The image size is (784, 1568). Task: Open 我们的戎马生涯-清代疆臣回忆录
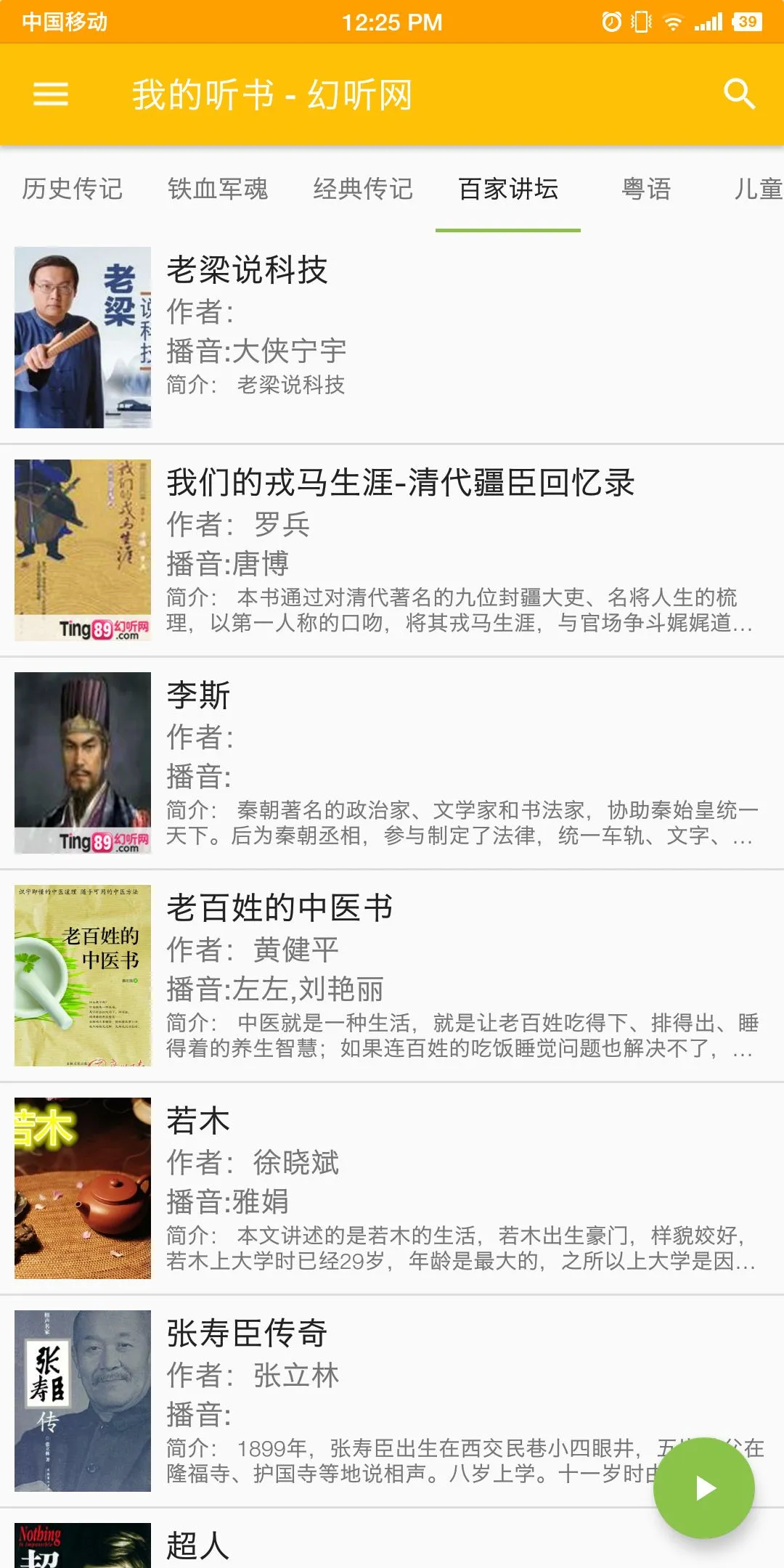392,550
